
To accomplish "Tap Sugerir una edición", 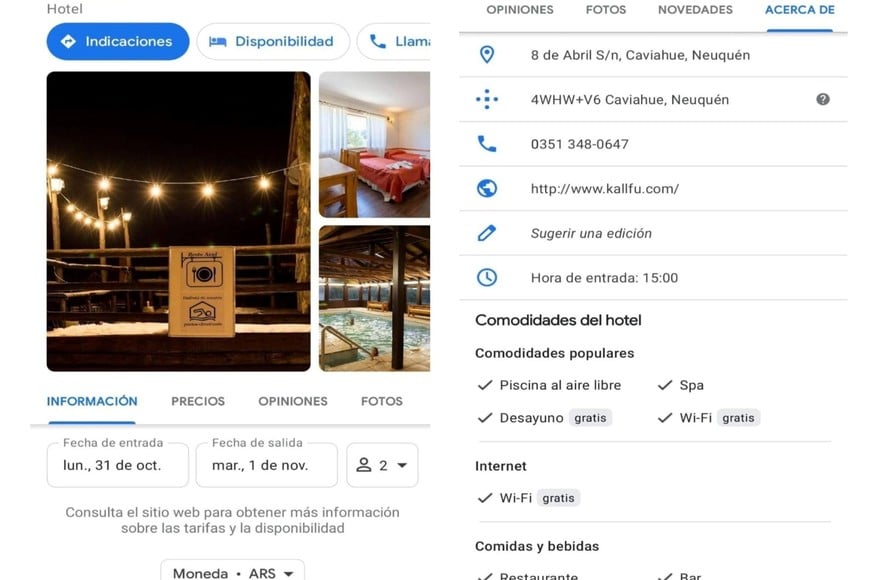I will [591, 233].
